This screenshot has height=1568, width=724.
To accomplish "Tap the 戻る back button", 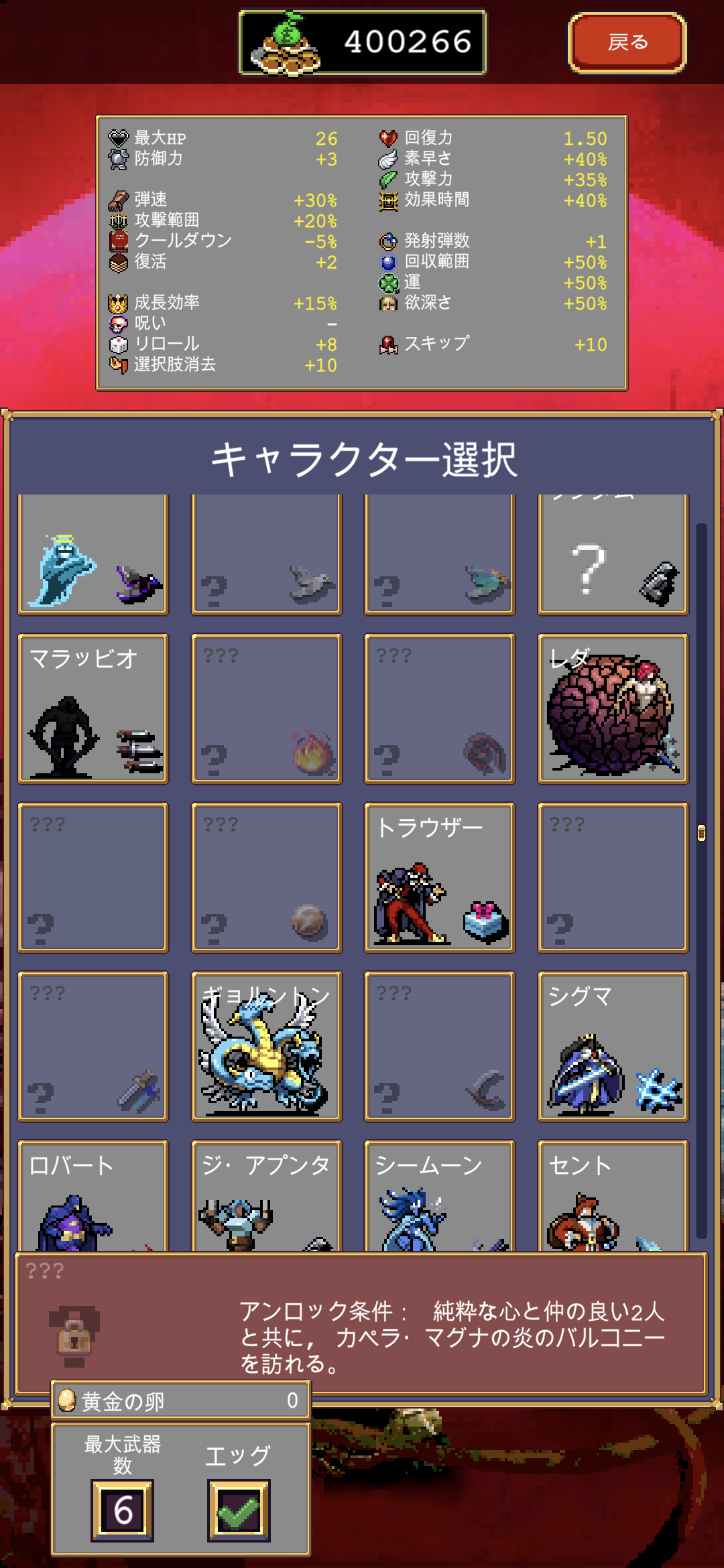I will click(627, 42).
